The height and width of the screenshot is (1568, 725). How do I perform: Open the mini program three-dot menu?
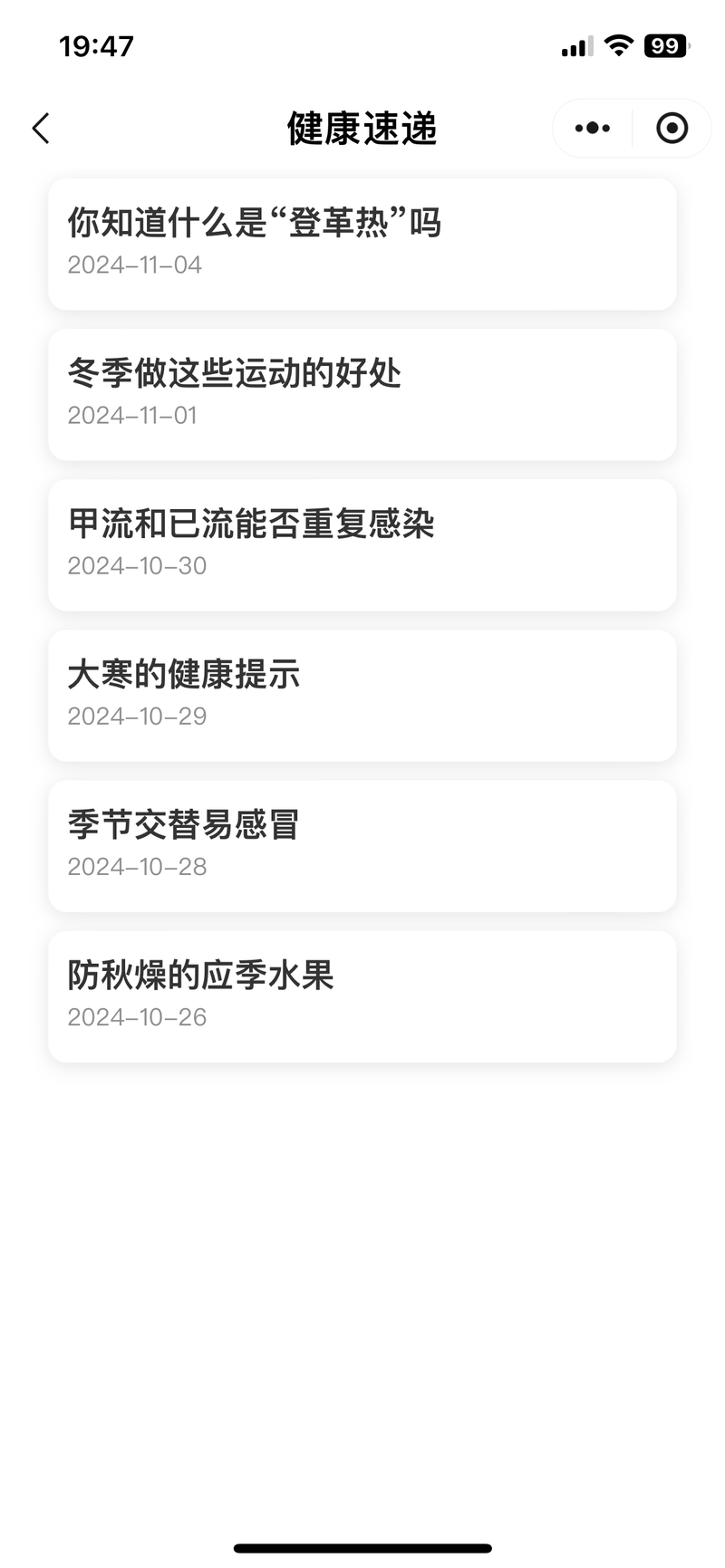pyautogui.click(x=593, y=128)
